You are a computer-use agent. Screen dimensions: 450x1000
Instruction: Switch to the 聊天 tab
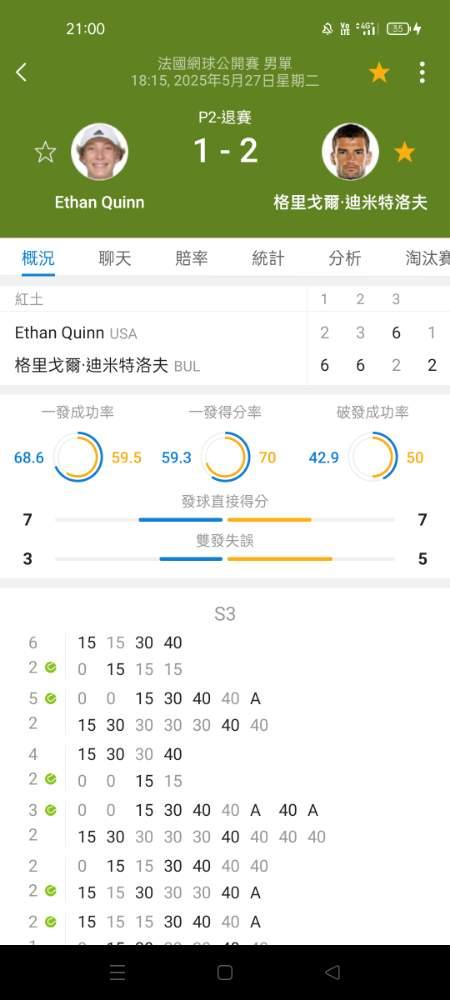[115, 258]
